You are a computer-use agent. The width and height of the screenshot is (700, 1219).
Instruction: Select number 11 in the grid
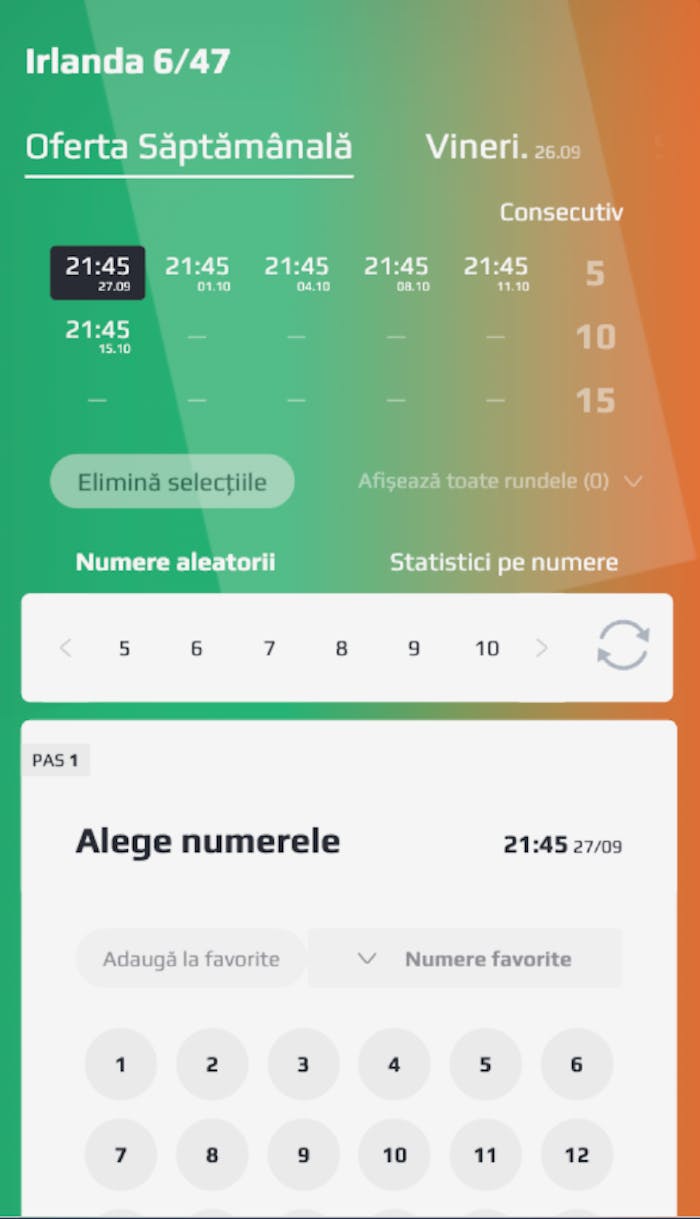[x=485, y=1155]
